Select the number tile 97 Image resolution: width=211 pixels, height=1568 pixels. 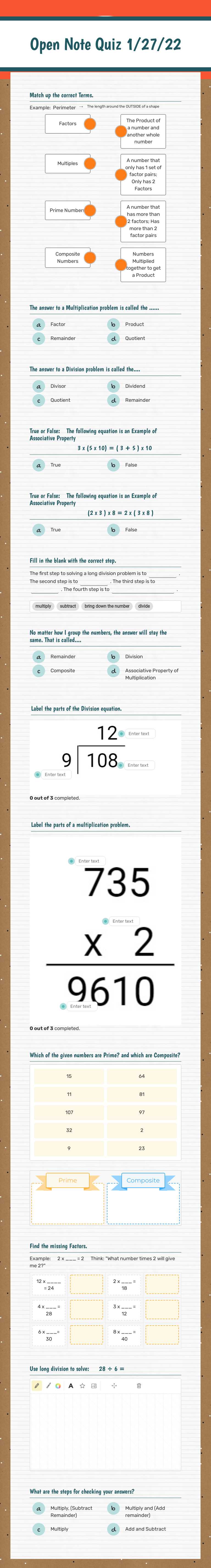click(x=141, y=1112)
